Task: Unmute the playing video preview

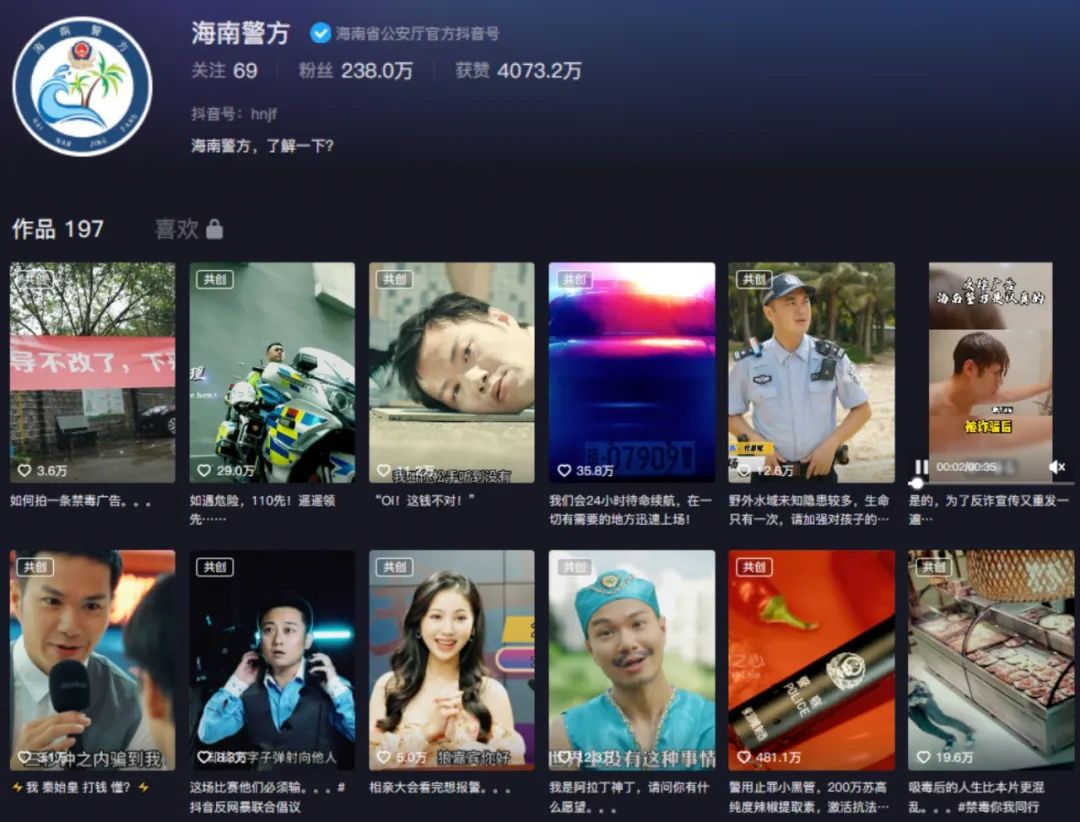Action: (1056, 467)
